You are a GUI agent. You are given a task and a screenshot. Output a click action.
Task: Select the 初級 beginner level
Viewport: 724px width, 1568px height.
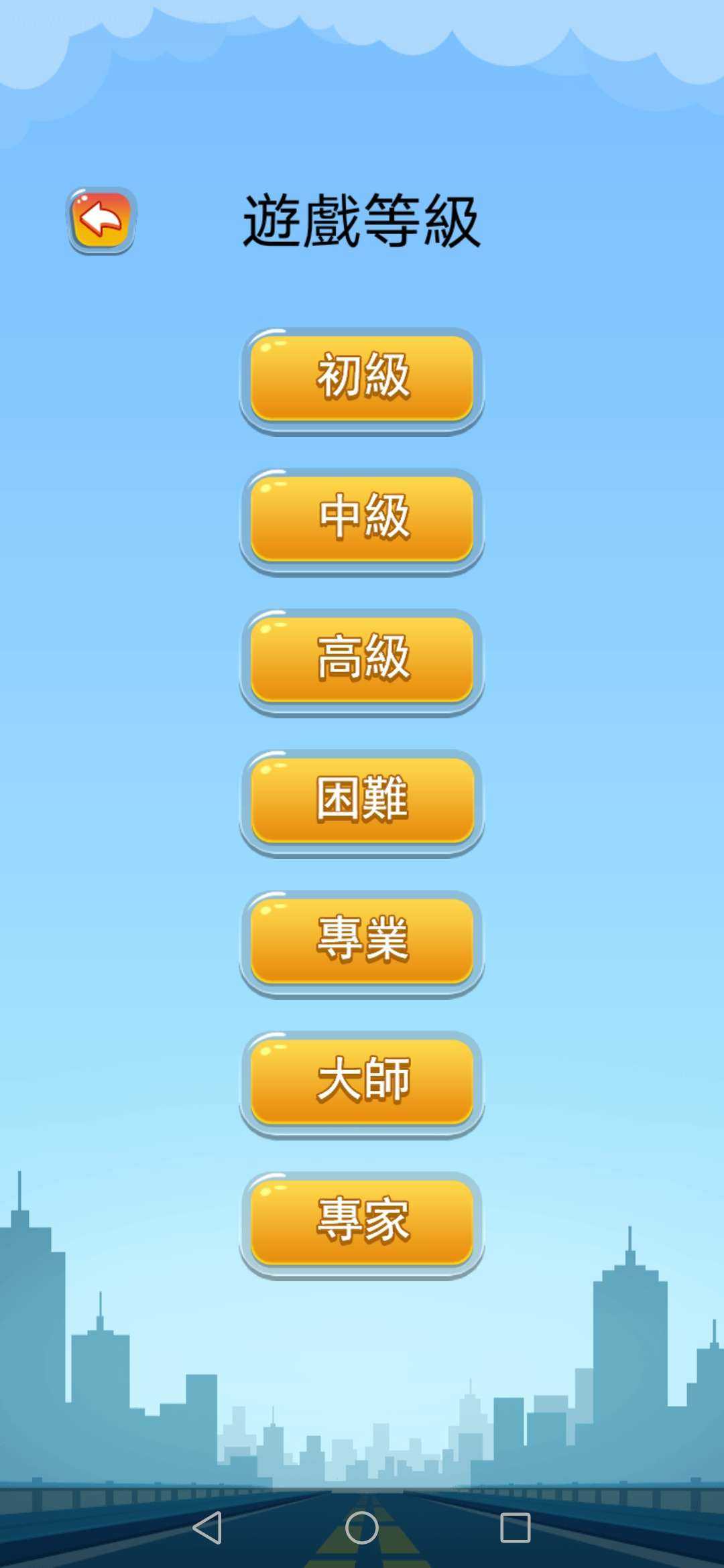[x=362, y=379]
